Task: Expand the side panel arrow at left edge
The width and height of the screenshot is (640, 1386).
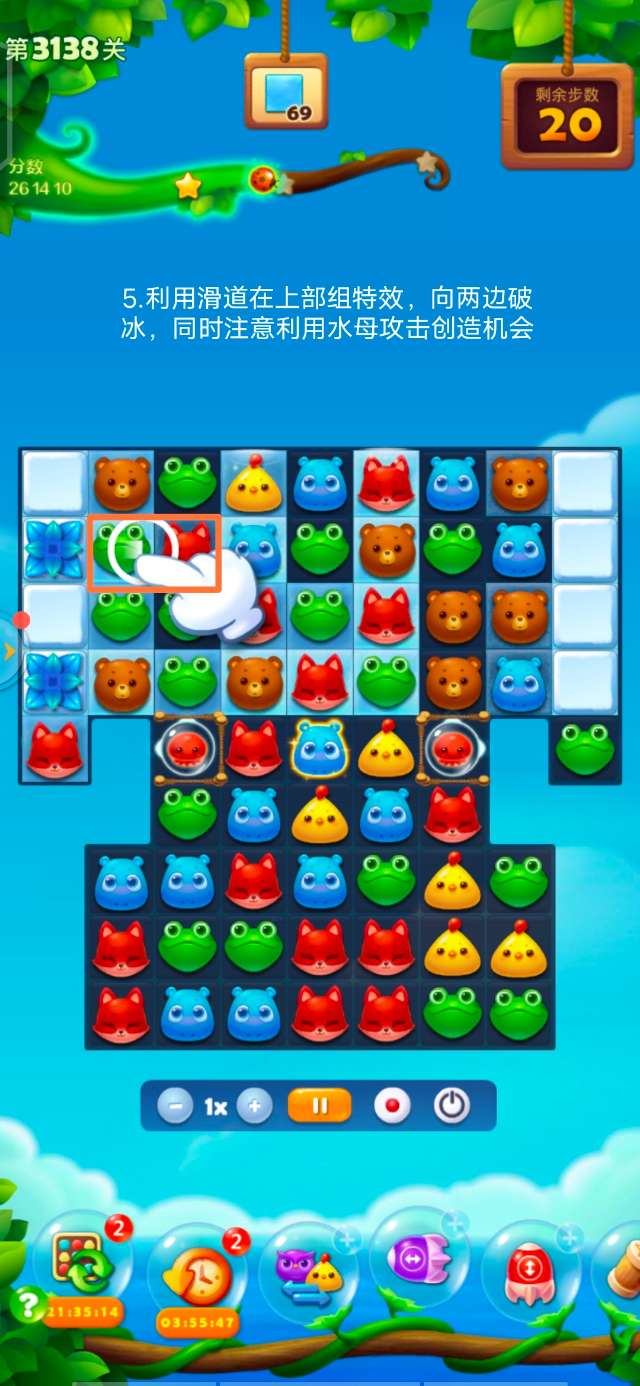Action: pos(9,652)
